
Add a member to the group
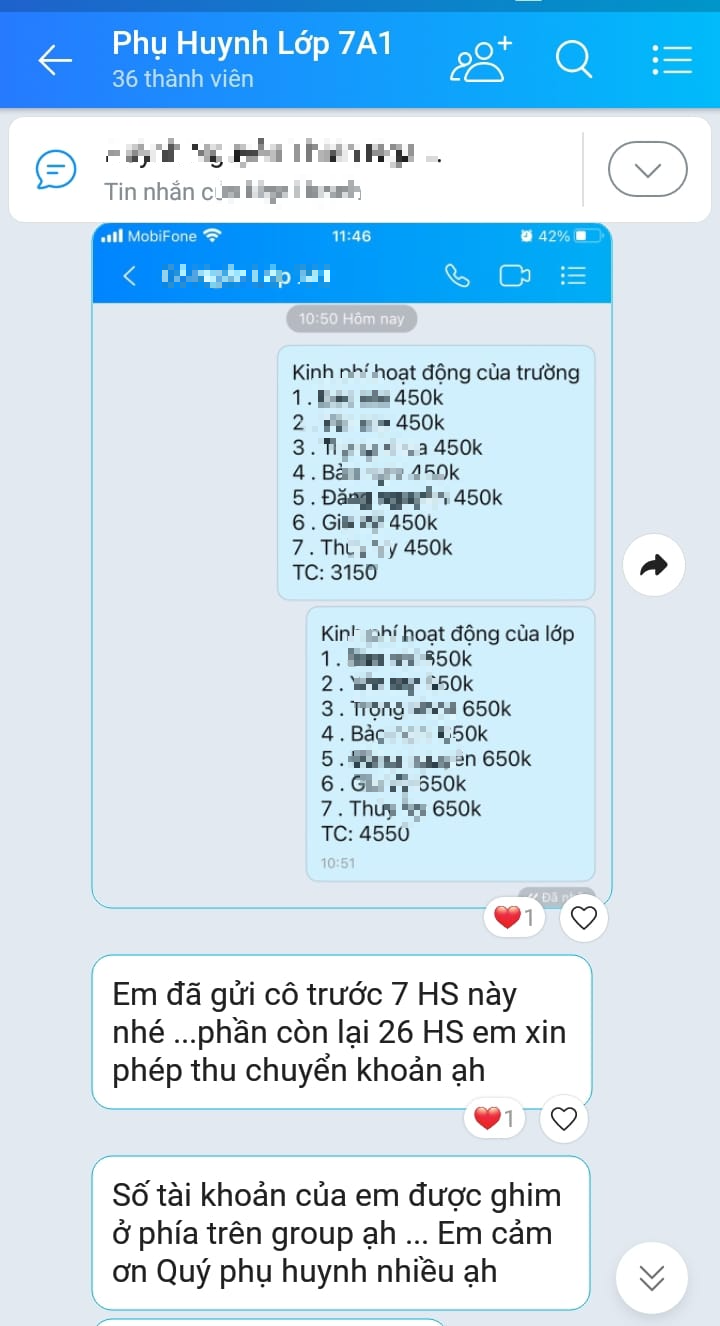click(481, 60)
